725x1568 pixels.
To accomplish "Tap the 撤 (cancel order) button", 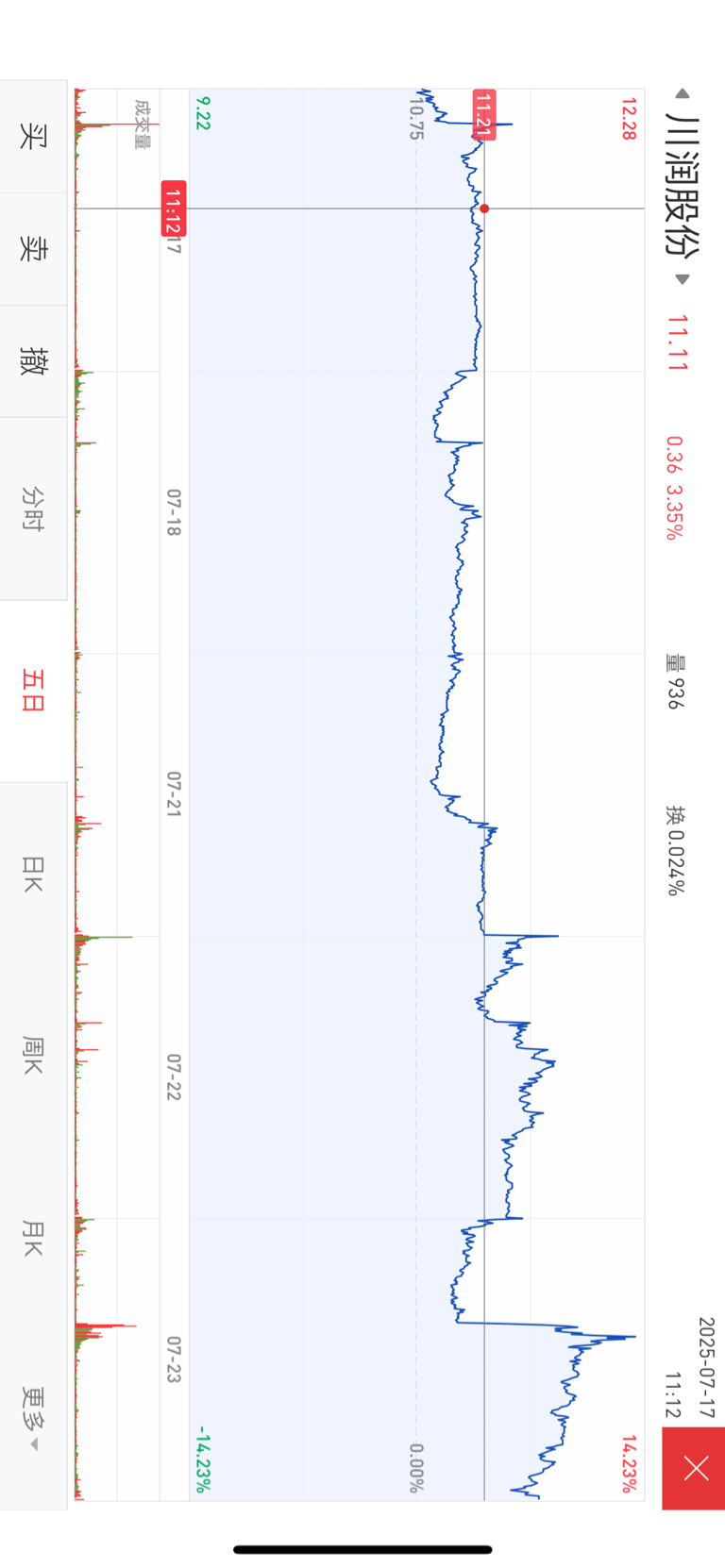I will (x=33, y=361).
